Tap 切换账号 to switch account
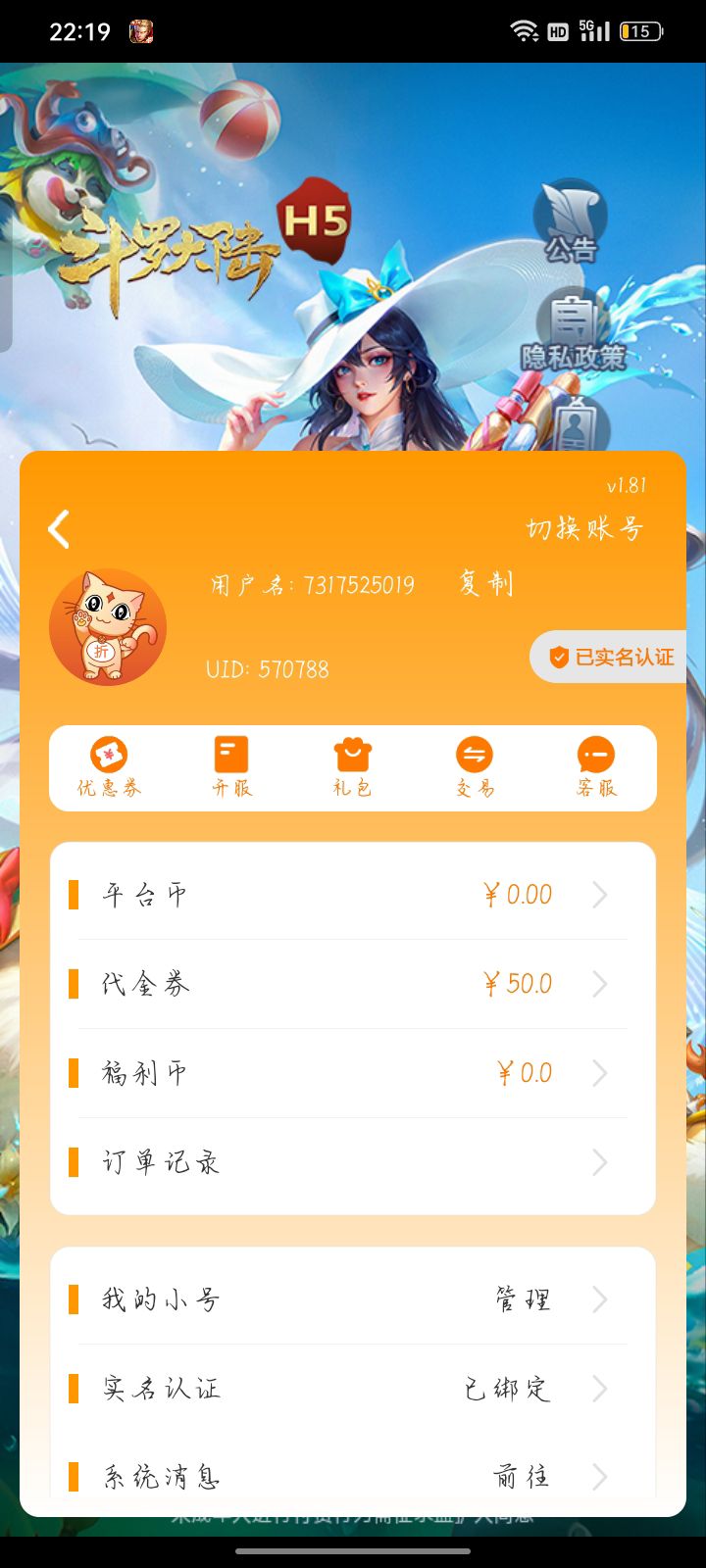 click(x=584, y=529)
